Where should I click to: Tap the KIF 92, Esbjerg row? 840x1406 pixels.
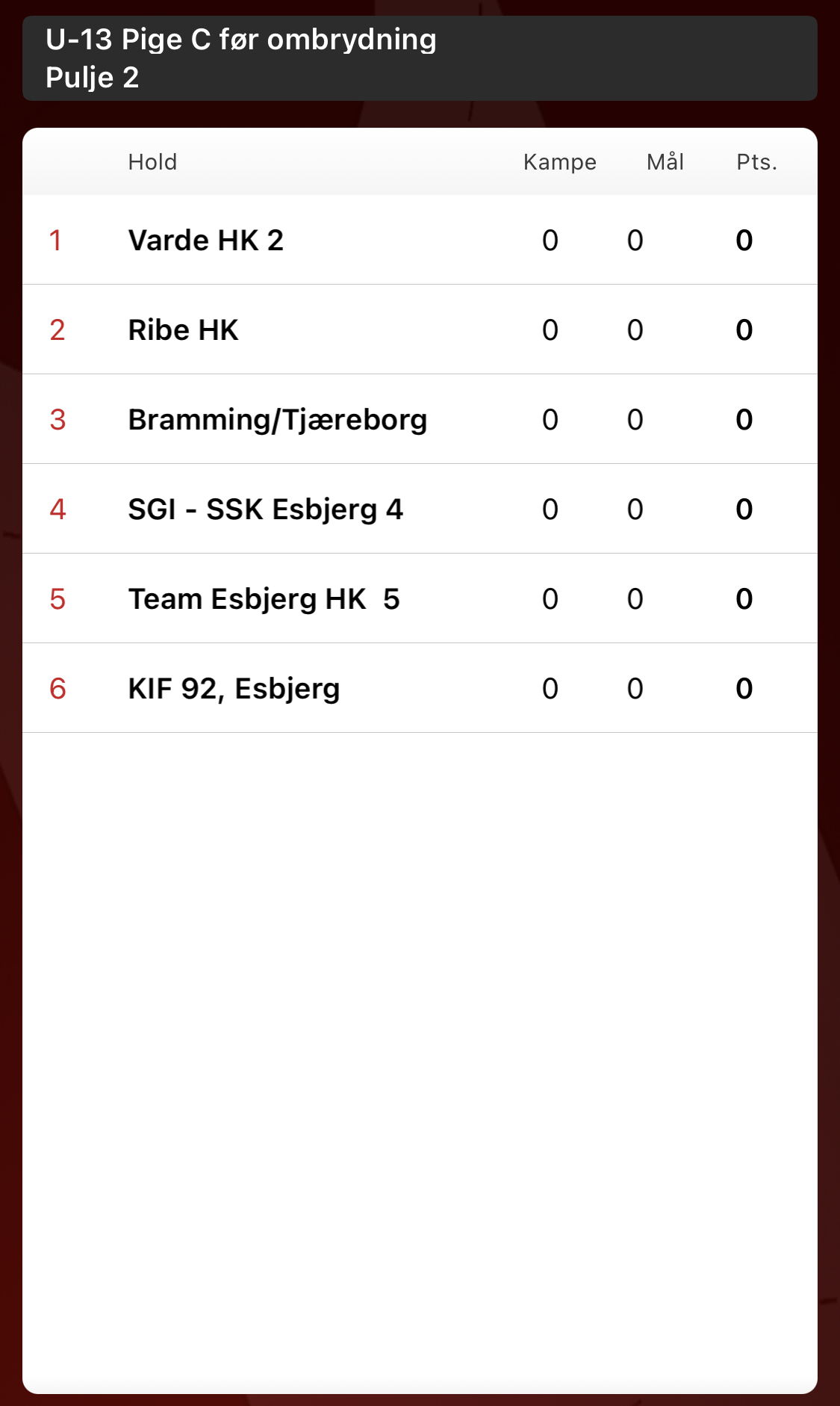[420, 688]
